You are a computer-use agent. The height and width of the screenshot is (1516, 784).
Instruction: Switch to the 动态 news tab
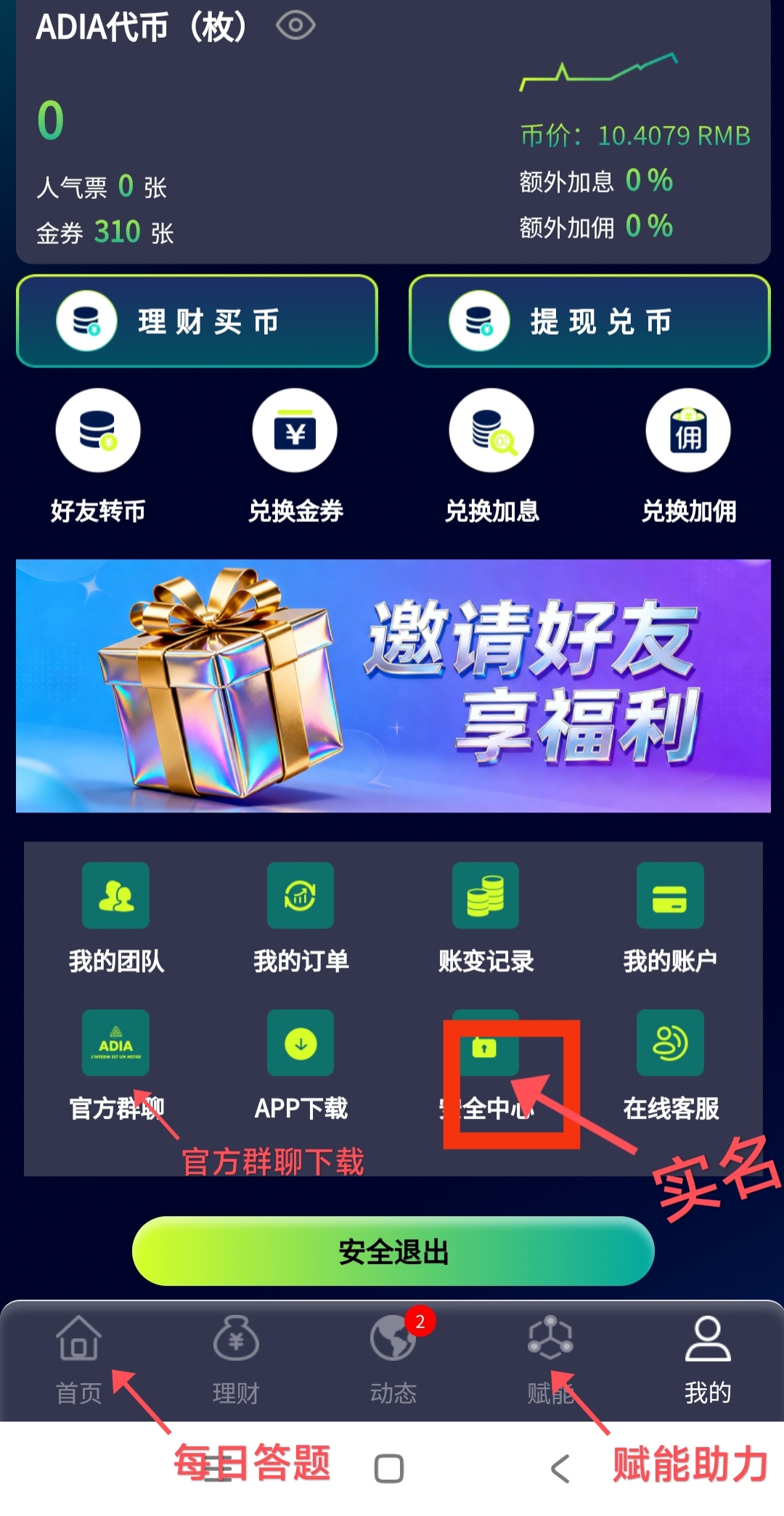click(x=393, y=1359)
